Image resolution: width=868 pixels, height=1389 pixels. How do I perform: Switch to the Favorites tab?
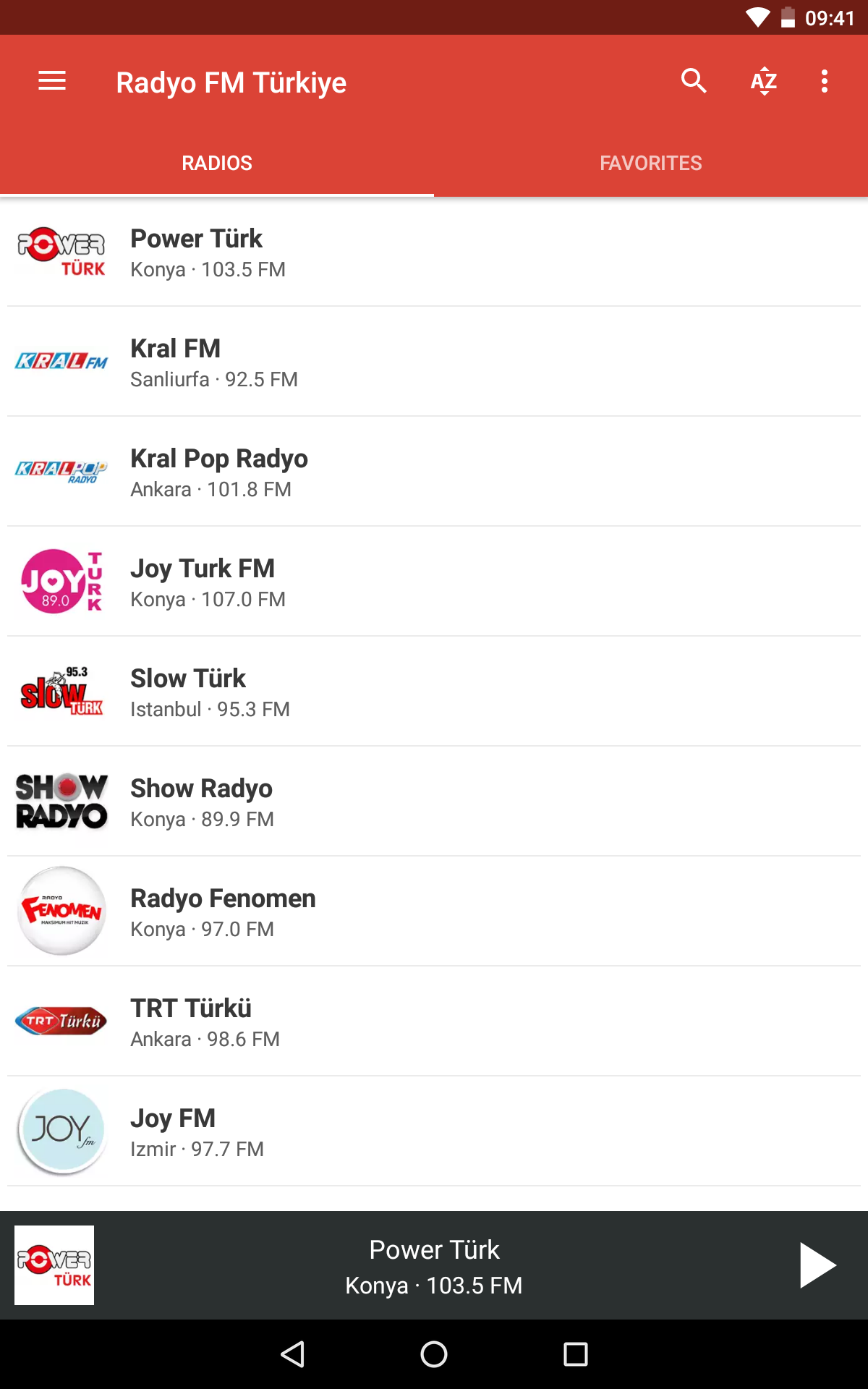pyautogui.click(x=651, y=163)
